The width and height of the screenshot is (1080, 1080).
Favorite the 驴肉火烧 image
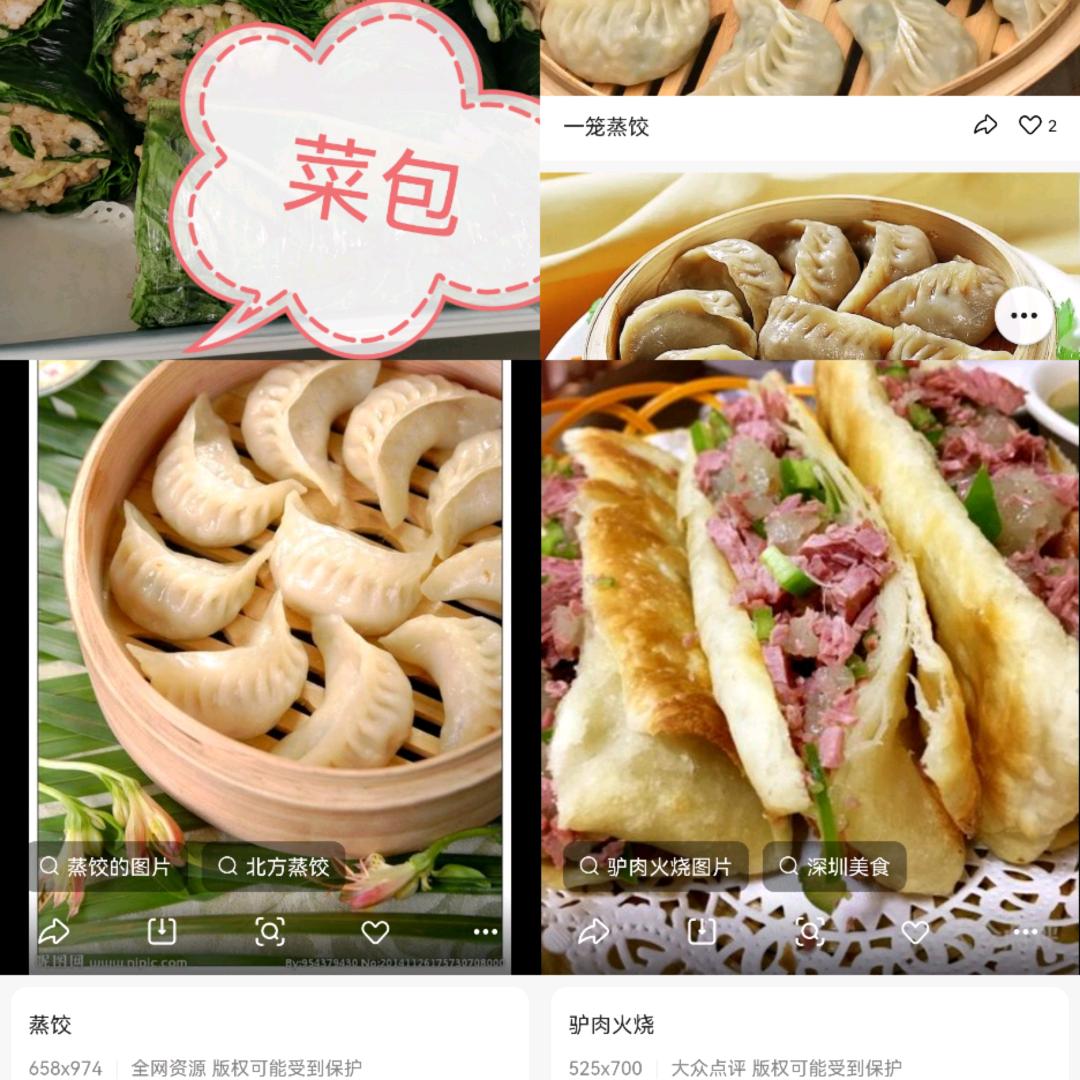915,932
